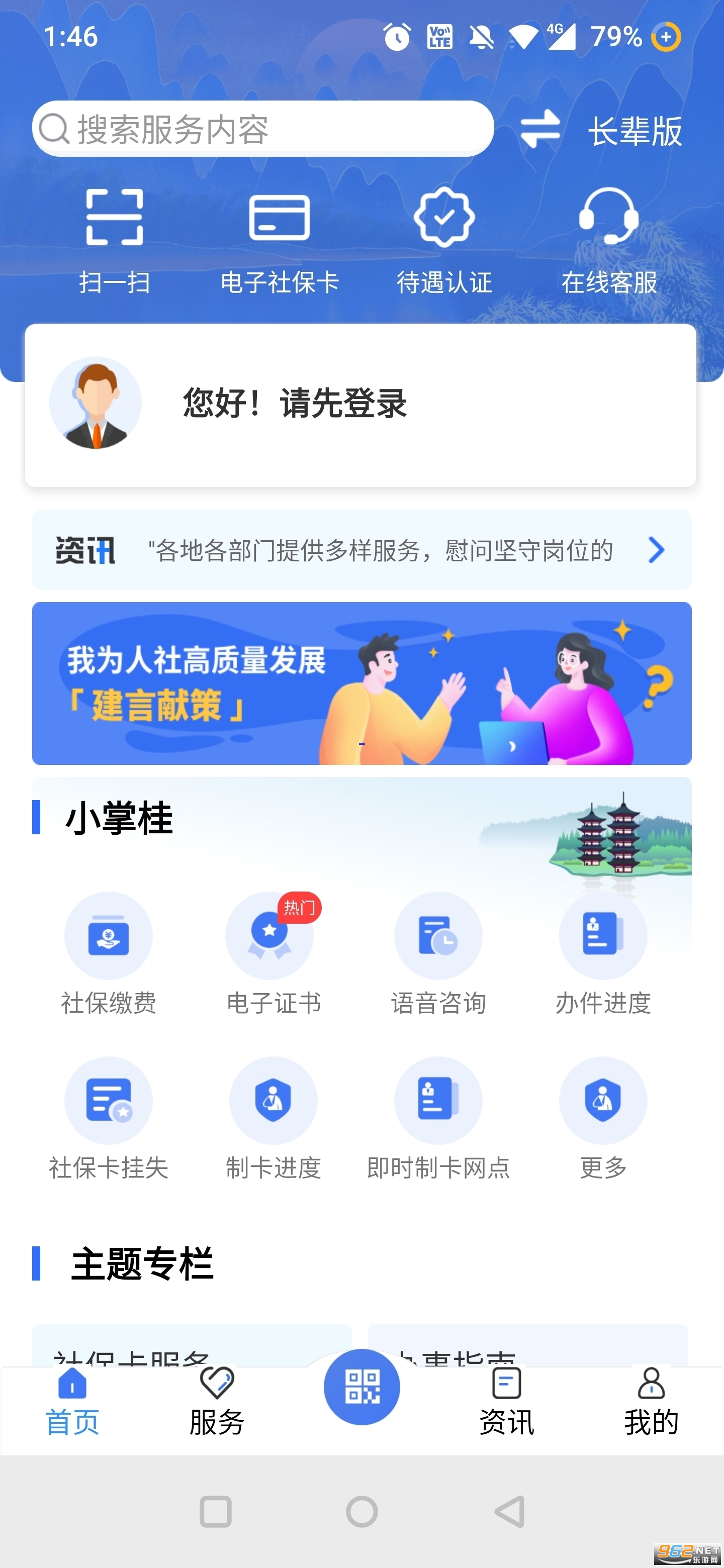Image resolution: width=724 pixels, height=1568 pixels.
Task: Show 更多 services
Action: 603,1119
